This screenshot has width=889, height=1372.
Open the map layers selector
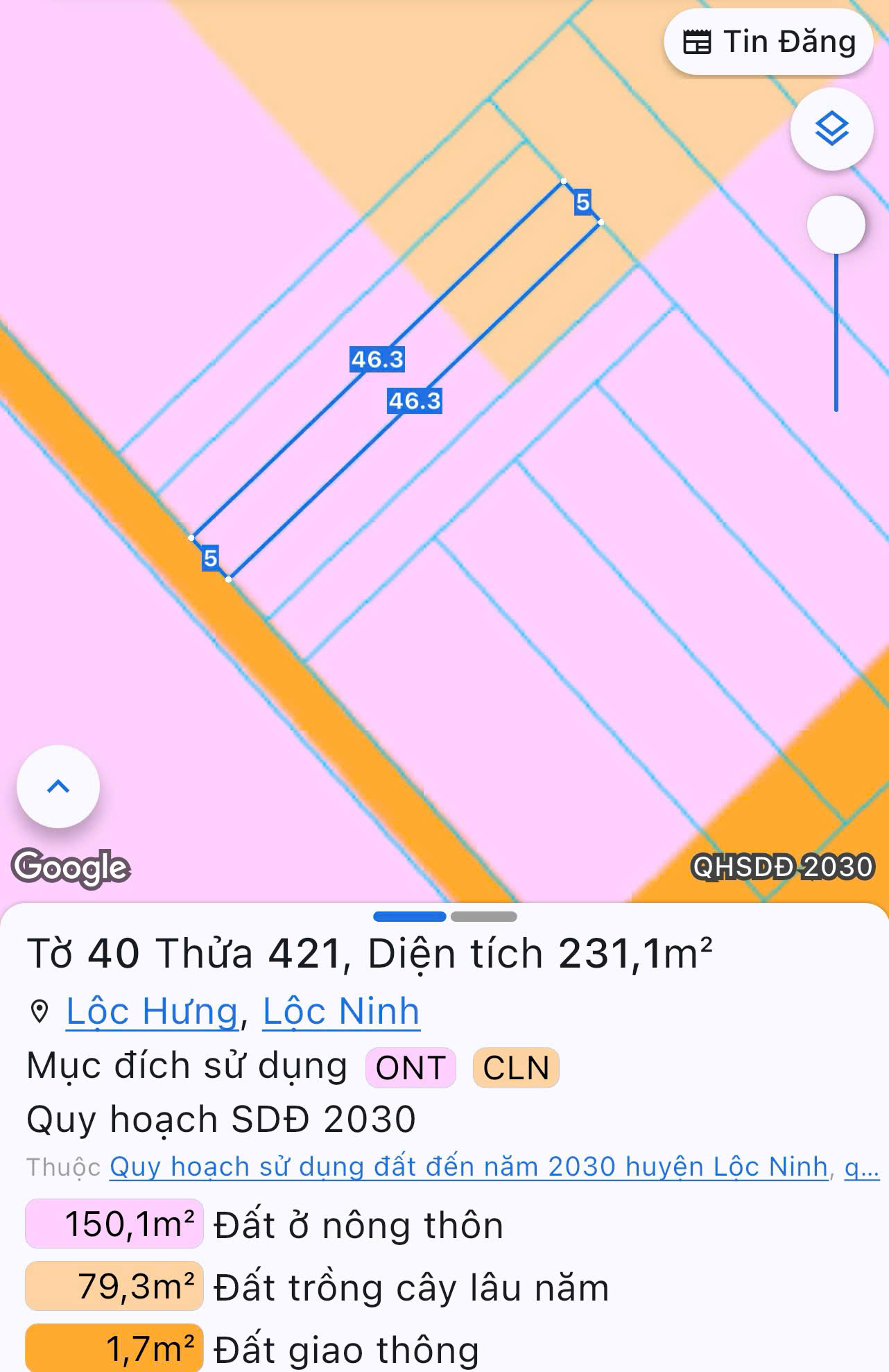coord(831,129)
